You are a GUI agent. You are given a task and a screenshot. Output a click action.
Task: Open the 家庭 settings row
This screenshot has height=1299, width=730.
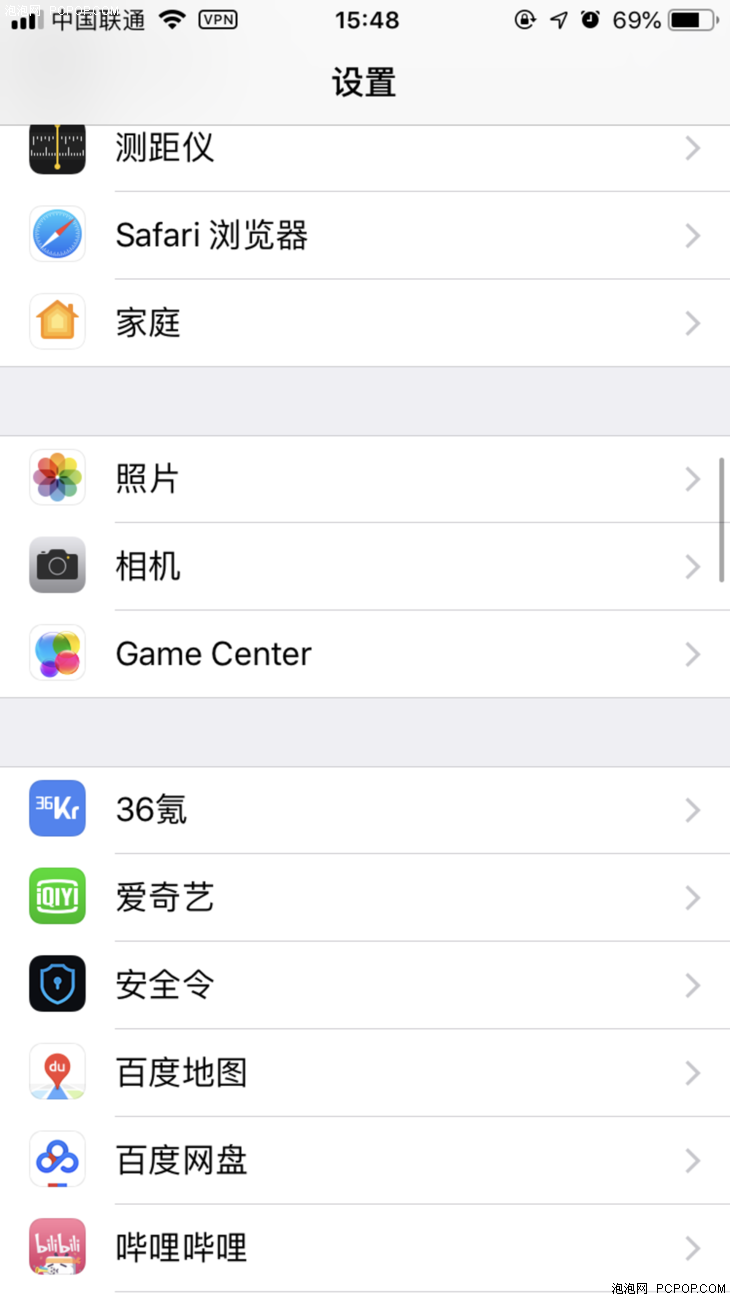tap(365, 323)
